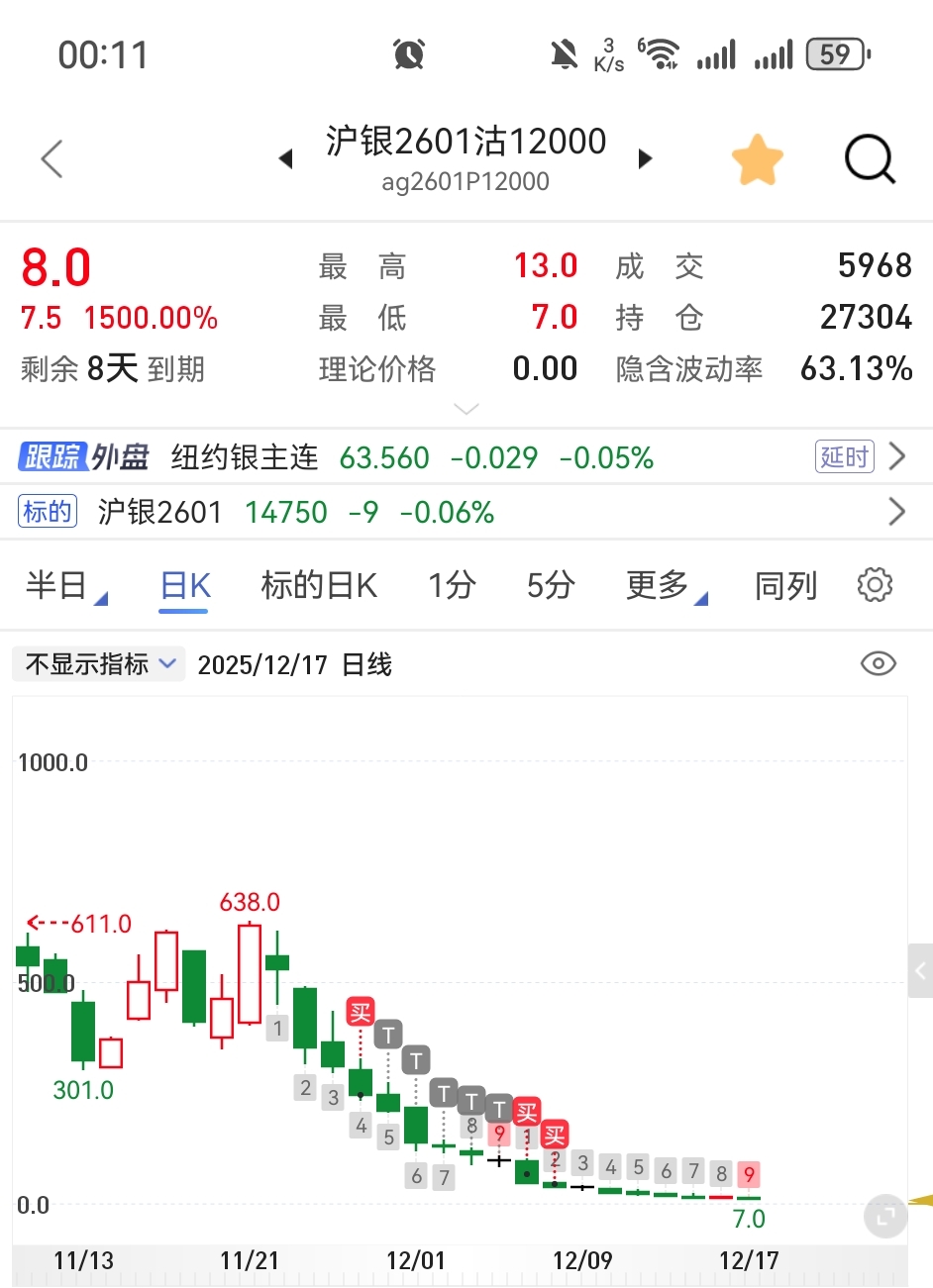Open the 更多 period options

point(667,585)
